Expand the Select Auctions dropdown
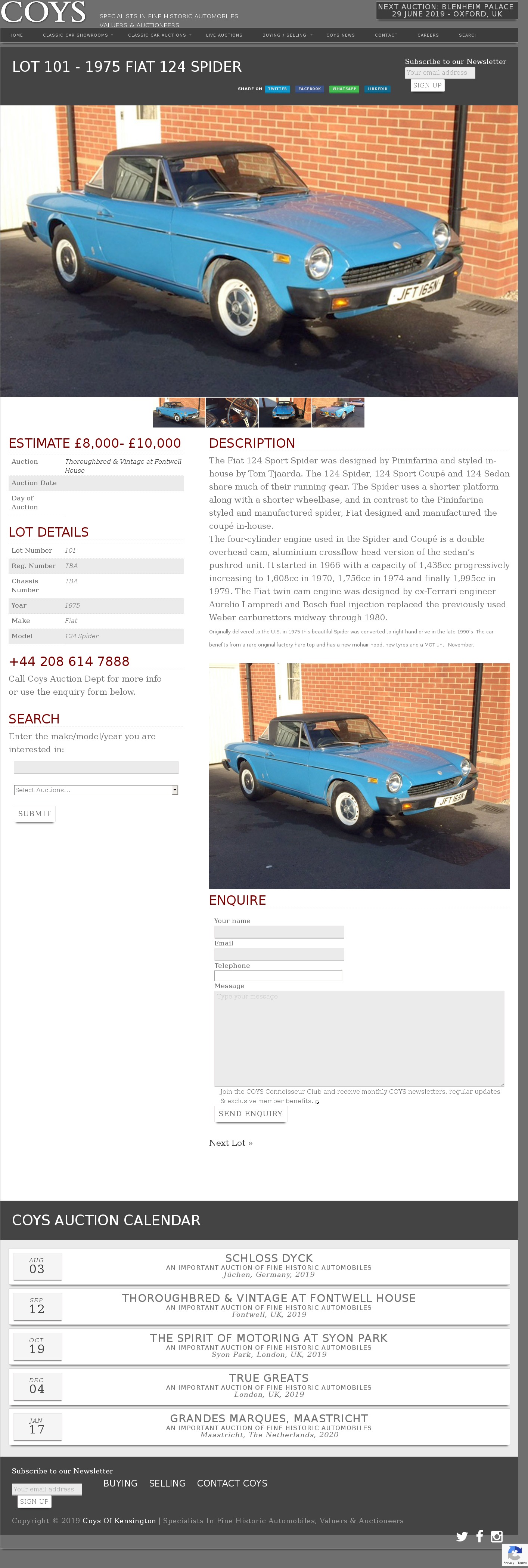Image resolution: width=528 pixels, height=1568 pixels. 96,790
